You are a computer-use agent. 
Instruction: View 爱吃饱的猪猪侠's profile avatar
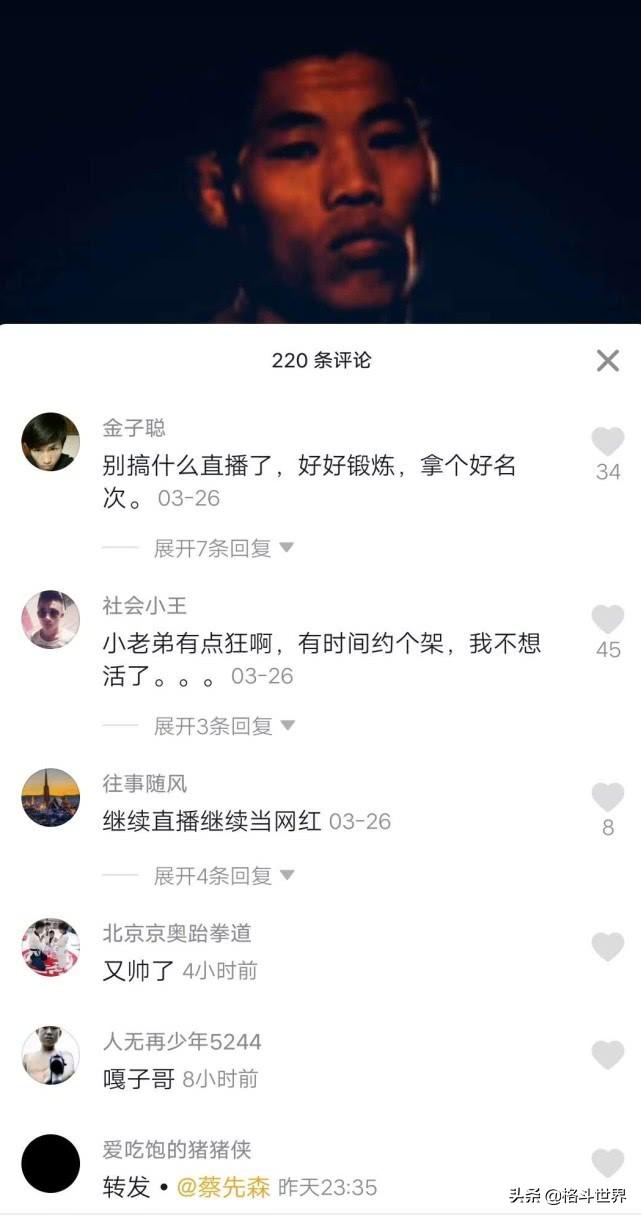50,1163
